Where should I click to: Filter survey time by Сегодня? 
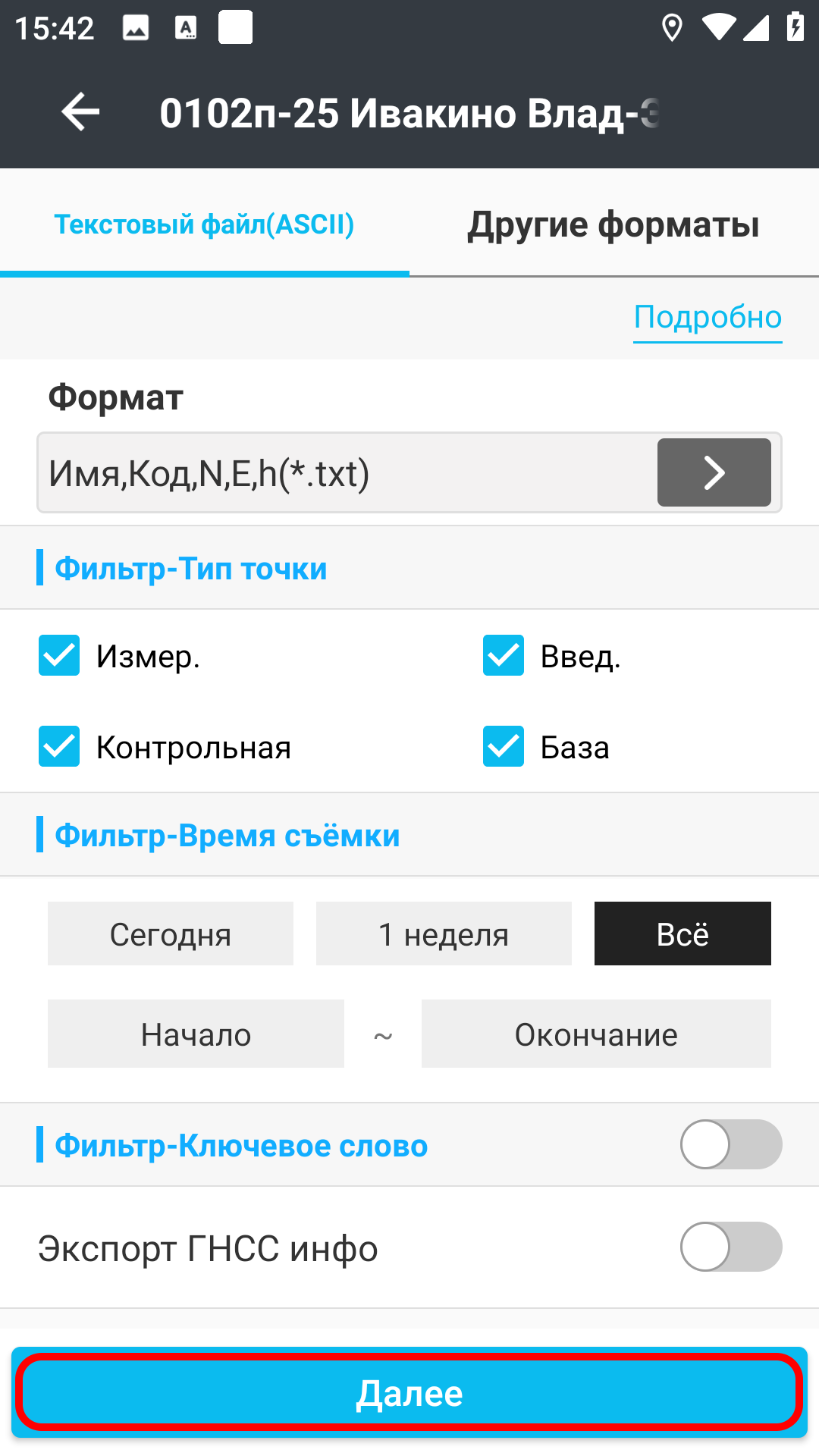(x=171, y=934)
